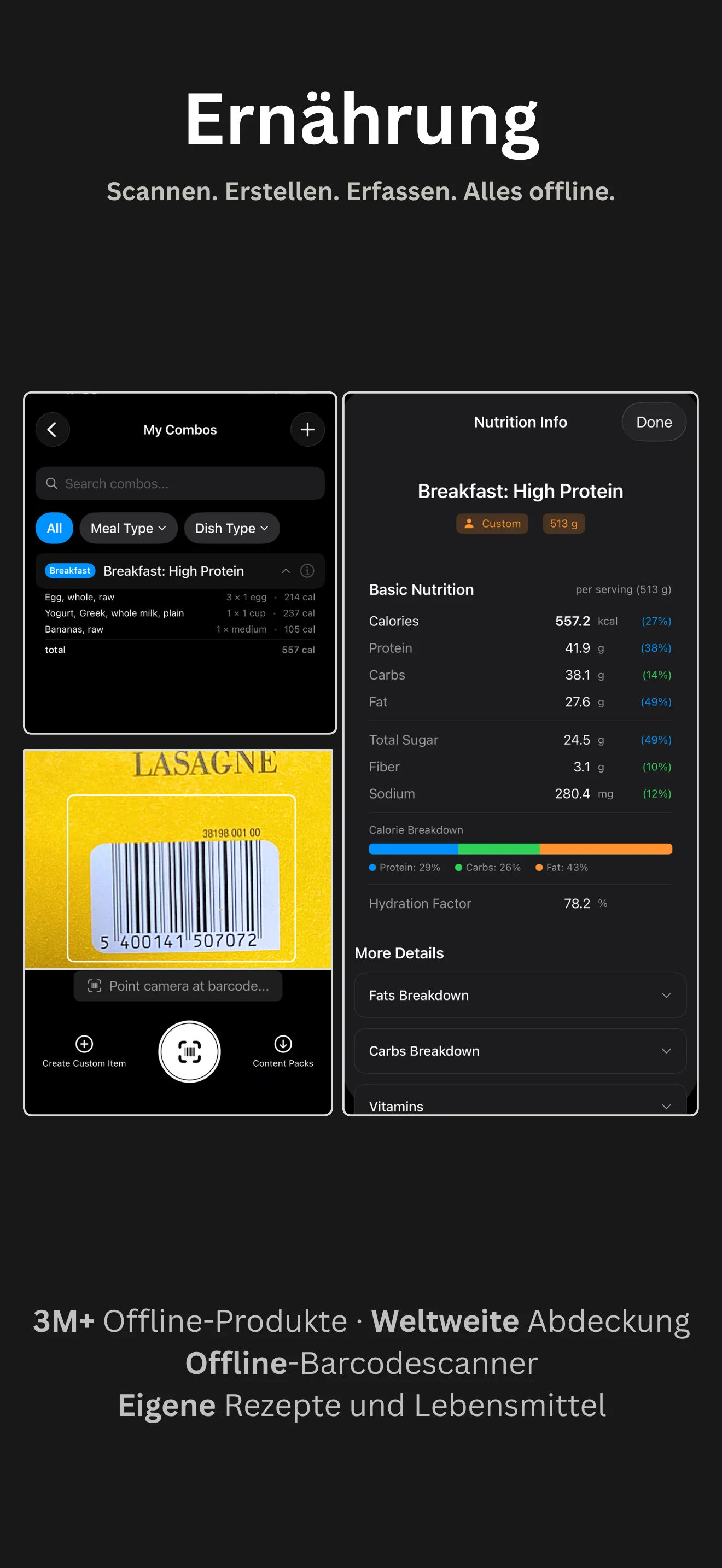Image resolution: width=722 pixels, height=1568 pixels.
Task: Expand the Vitamins section
Action: pos(520,1105)
